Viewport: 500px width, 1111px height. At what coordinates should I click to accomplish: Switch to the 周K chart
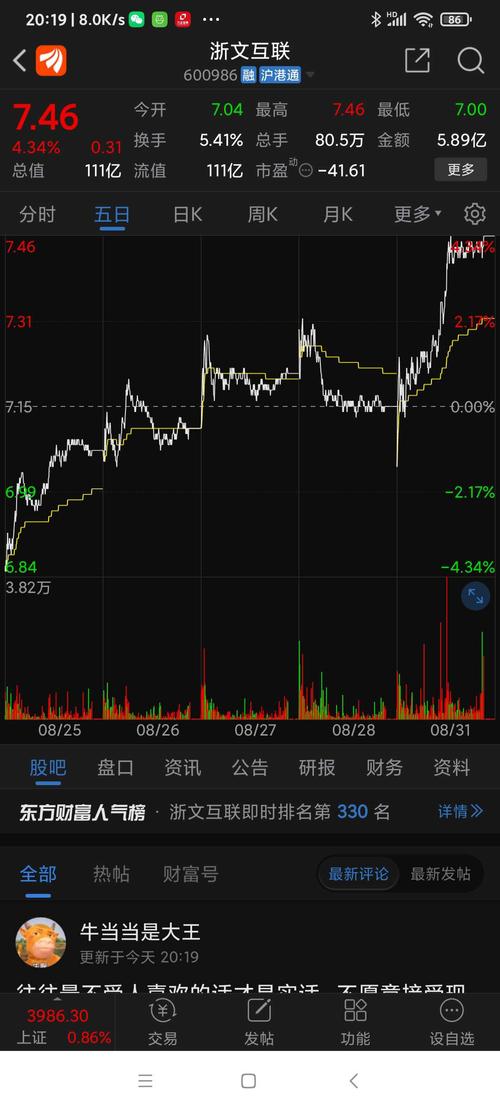click(x=263, y=214)
